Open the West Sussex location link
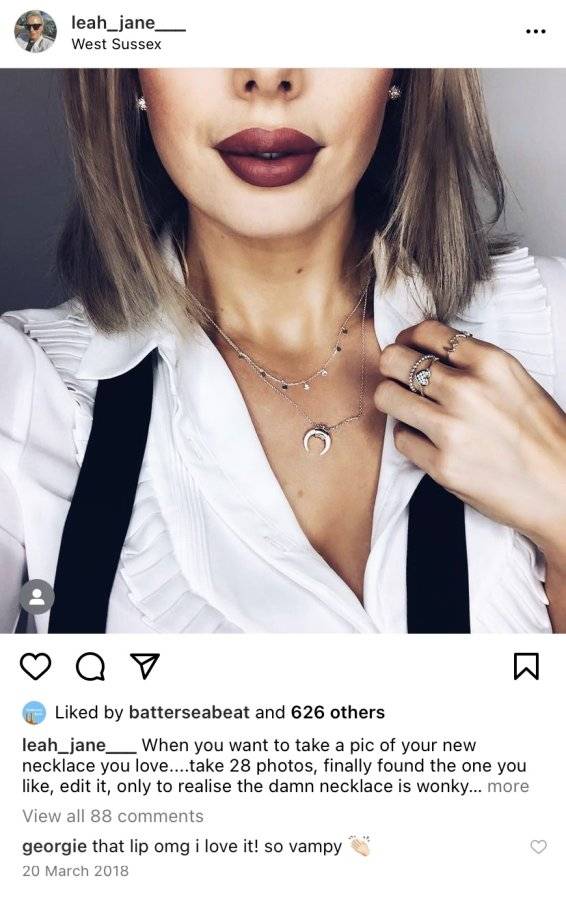The width and height of the screenshot is (566, 900). coord(116,44)
